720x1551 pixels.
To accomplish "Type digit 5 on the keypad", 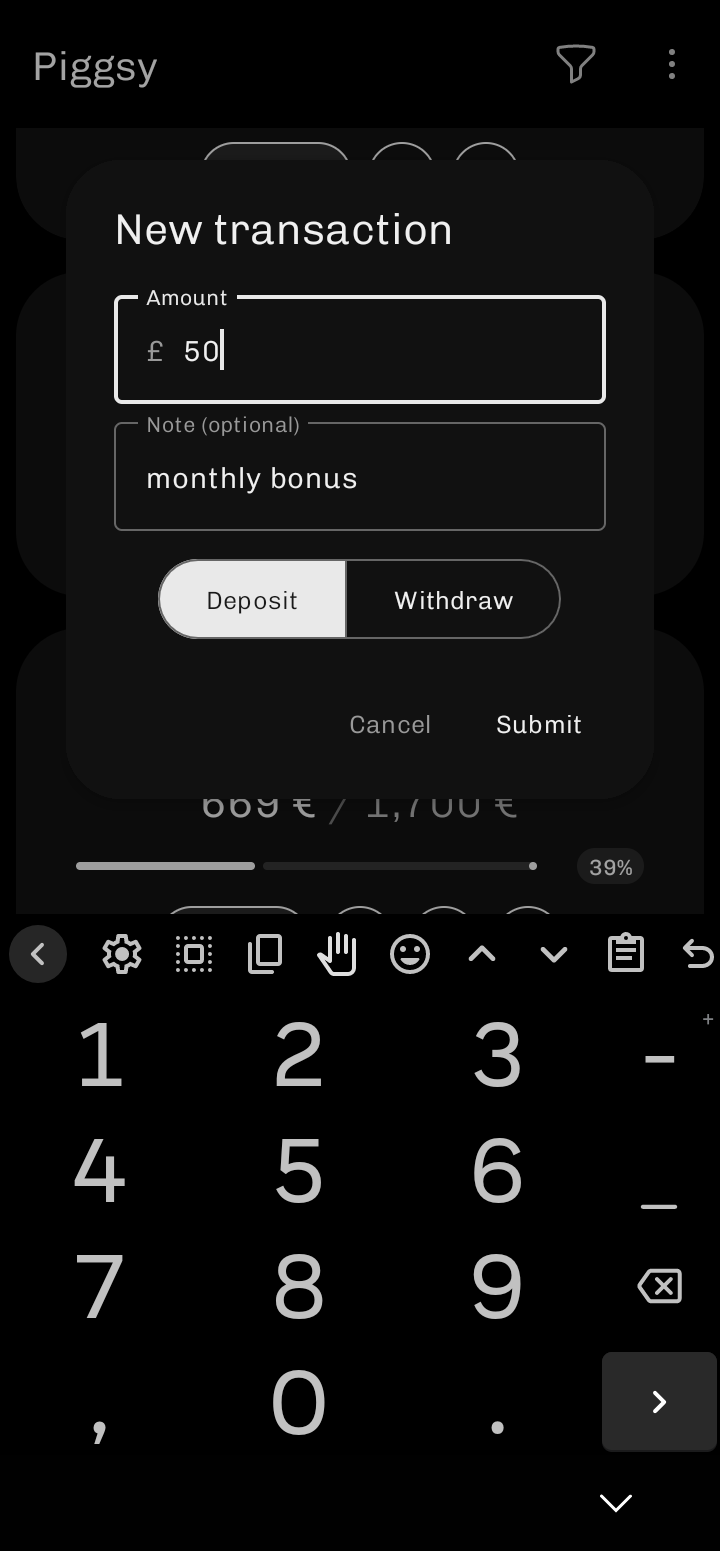I will (x=298, y=1170).
